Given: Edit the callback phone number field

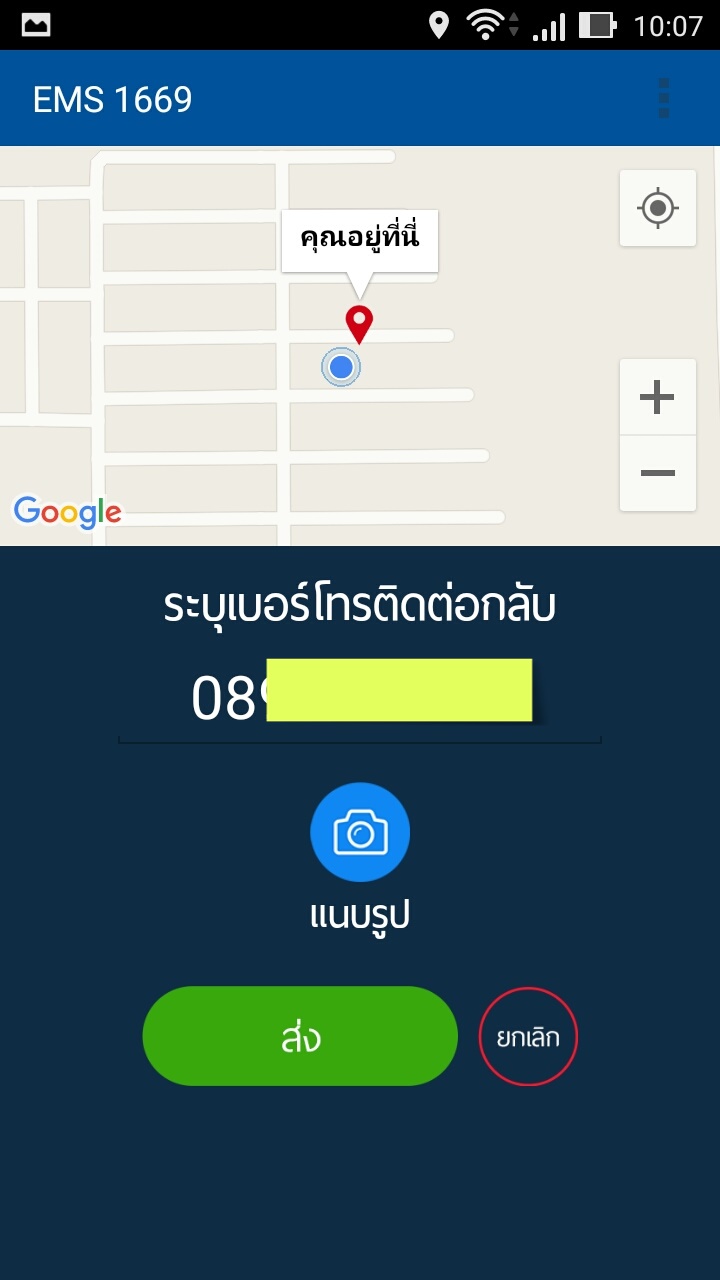Looking at the screenshot, I should (x=360, y=698).
